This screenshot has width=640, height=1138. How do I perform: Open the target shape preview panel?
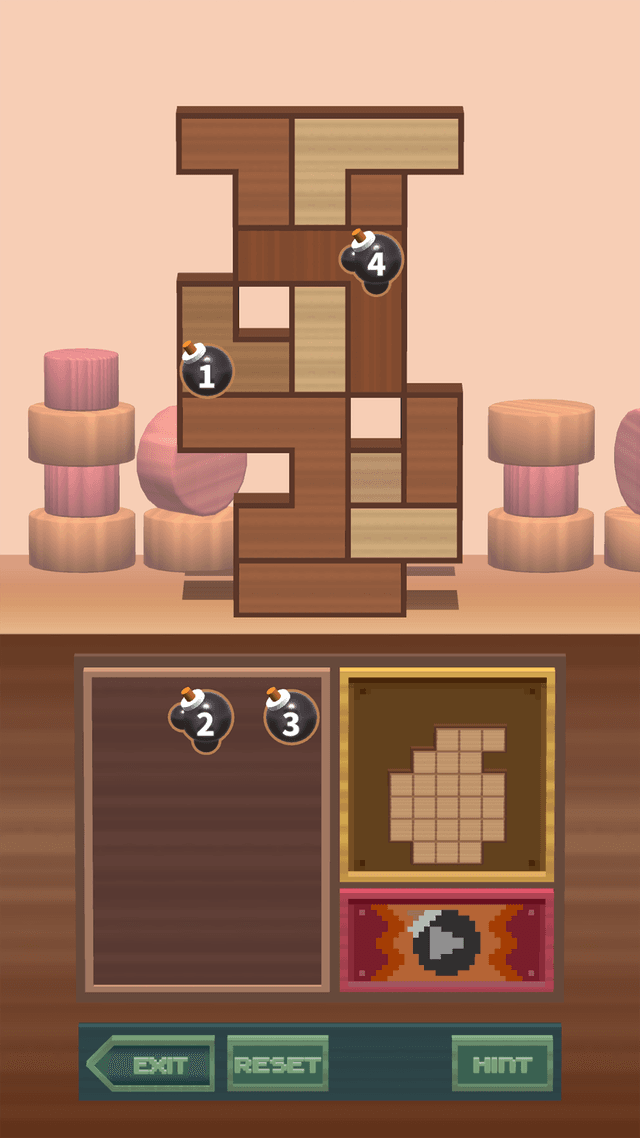tap(447, 775)
